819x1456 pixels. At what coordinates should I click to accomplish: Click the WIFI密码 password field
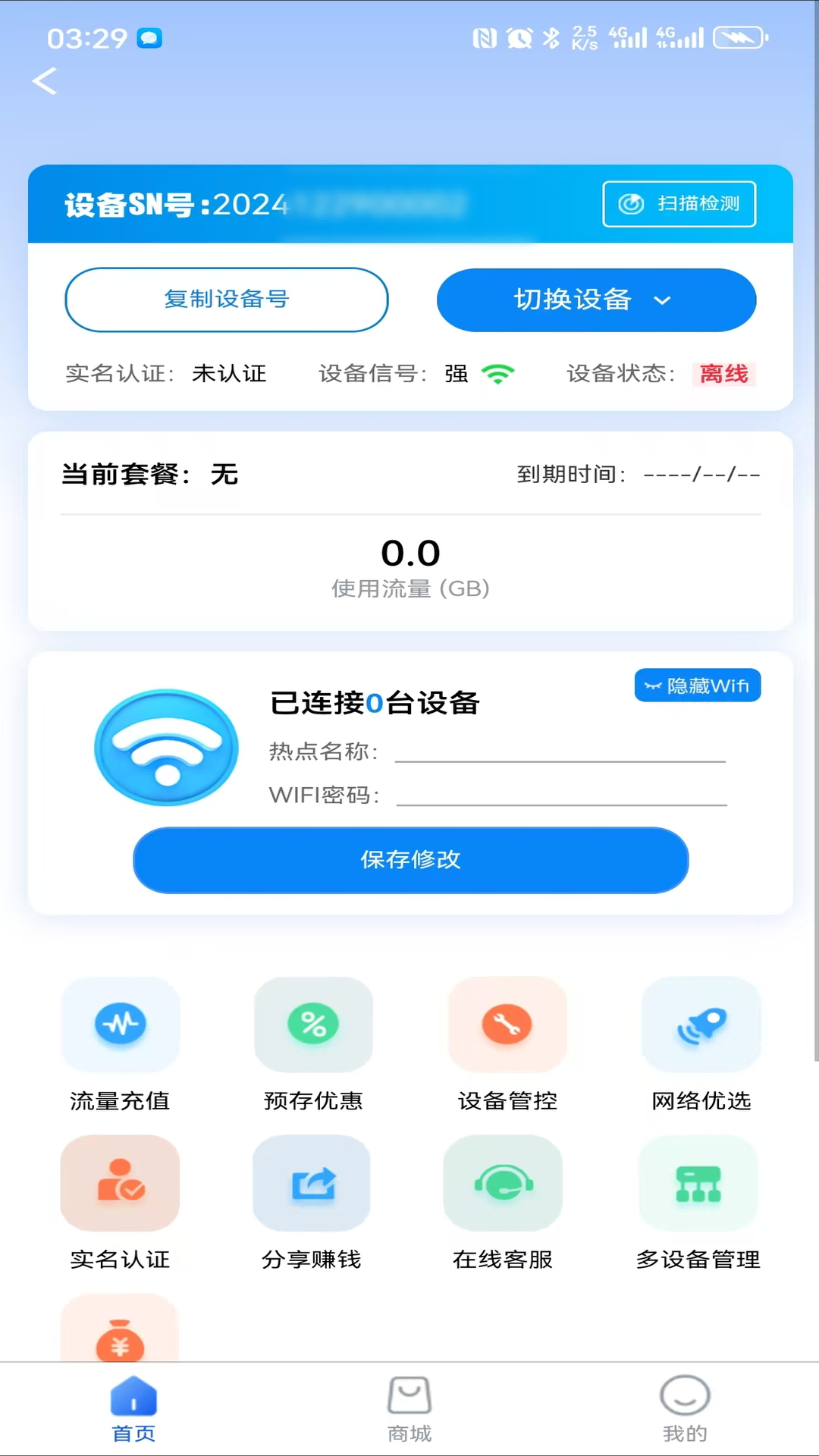[x=560, y=795]
